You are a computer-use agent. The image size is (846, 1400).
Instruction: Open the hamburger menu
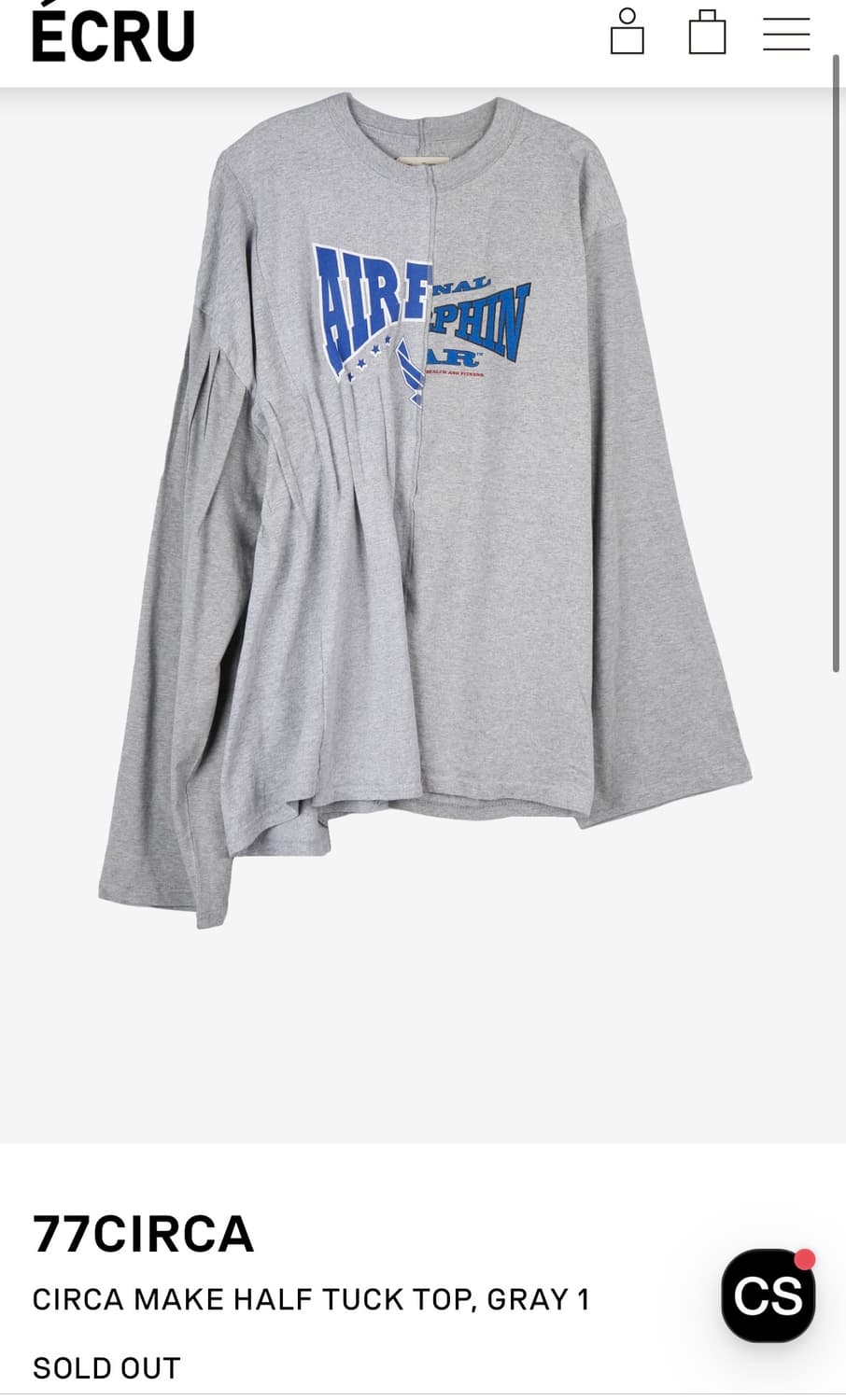point(786,34)
